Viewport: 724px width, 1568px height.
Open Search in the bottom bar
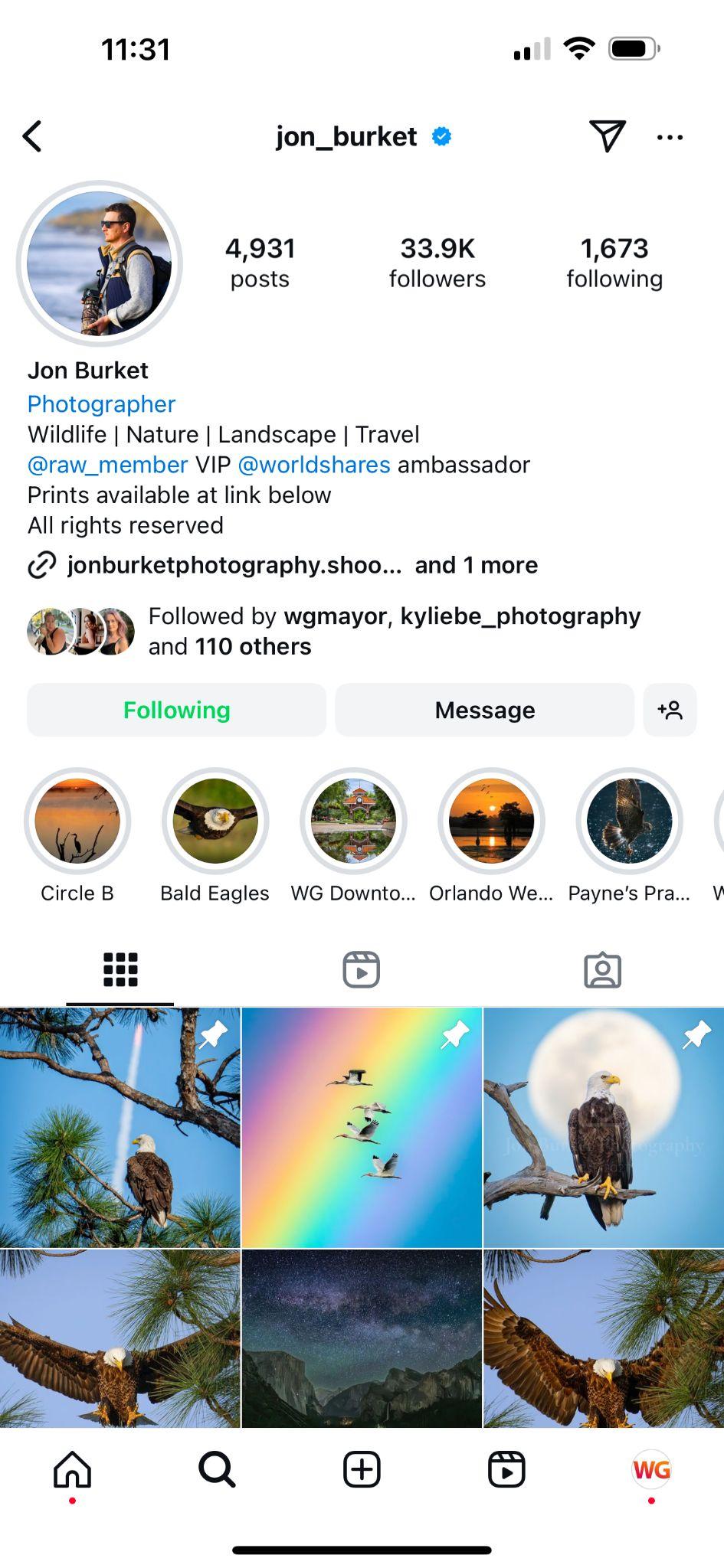click(217, 1469)
